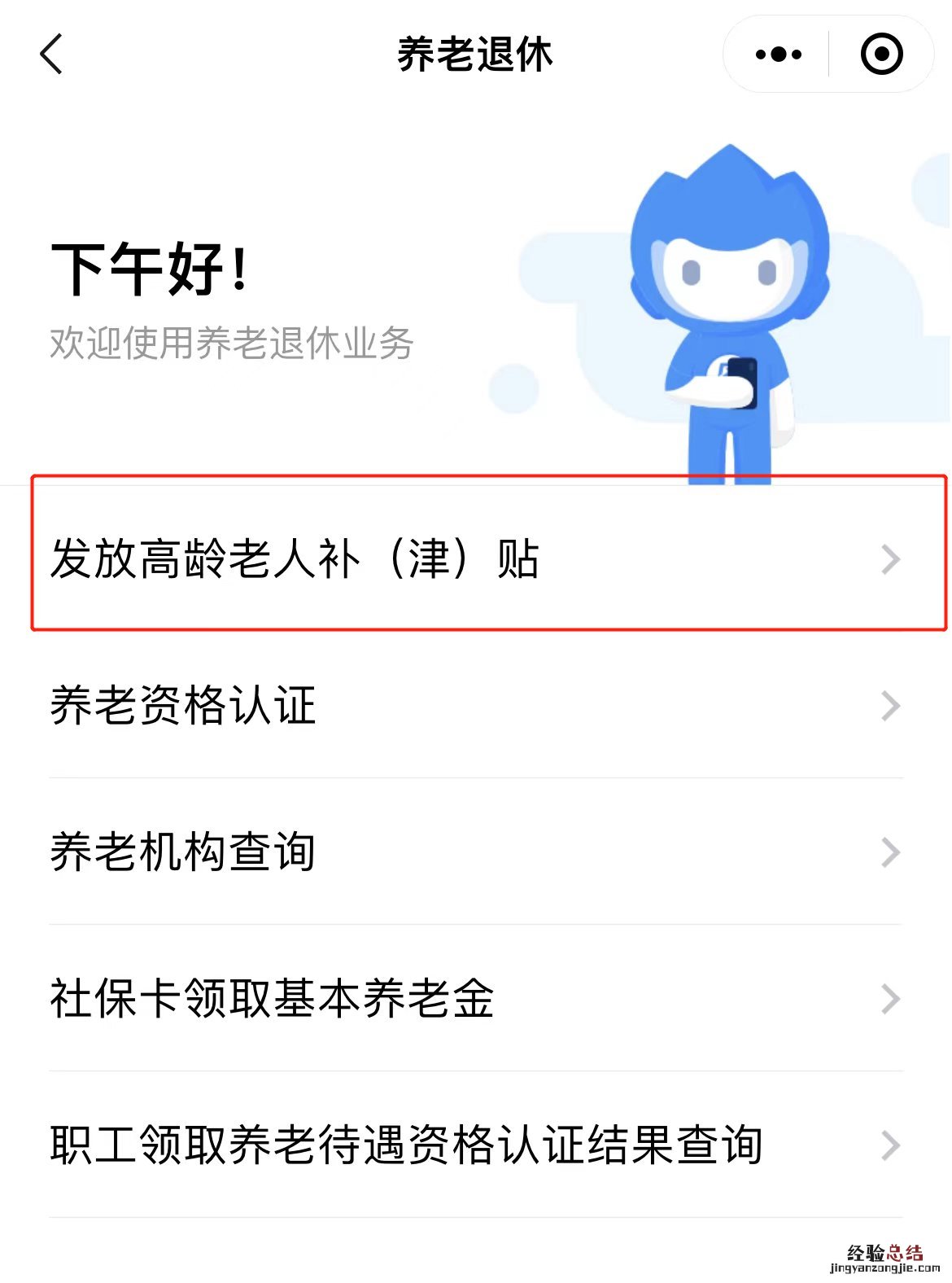Viewport: 952px width, 1283px height.
Task: Open the three-dot mini program menu
Action: pos(778,55)
